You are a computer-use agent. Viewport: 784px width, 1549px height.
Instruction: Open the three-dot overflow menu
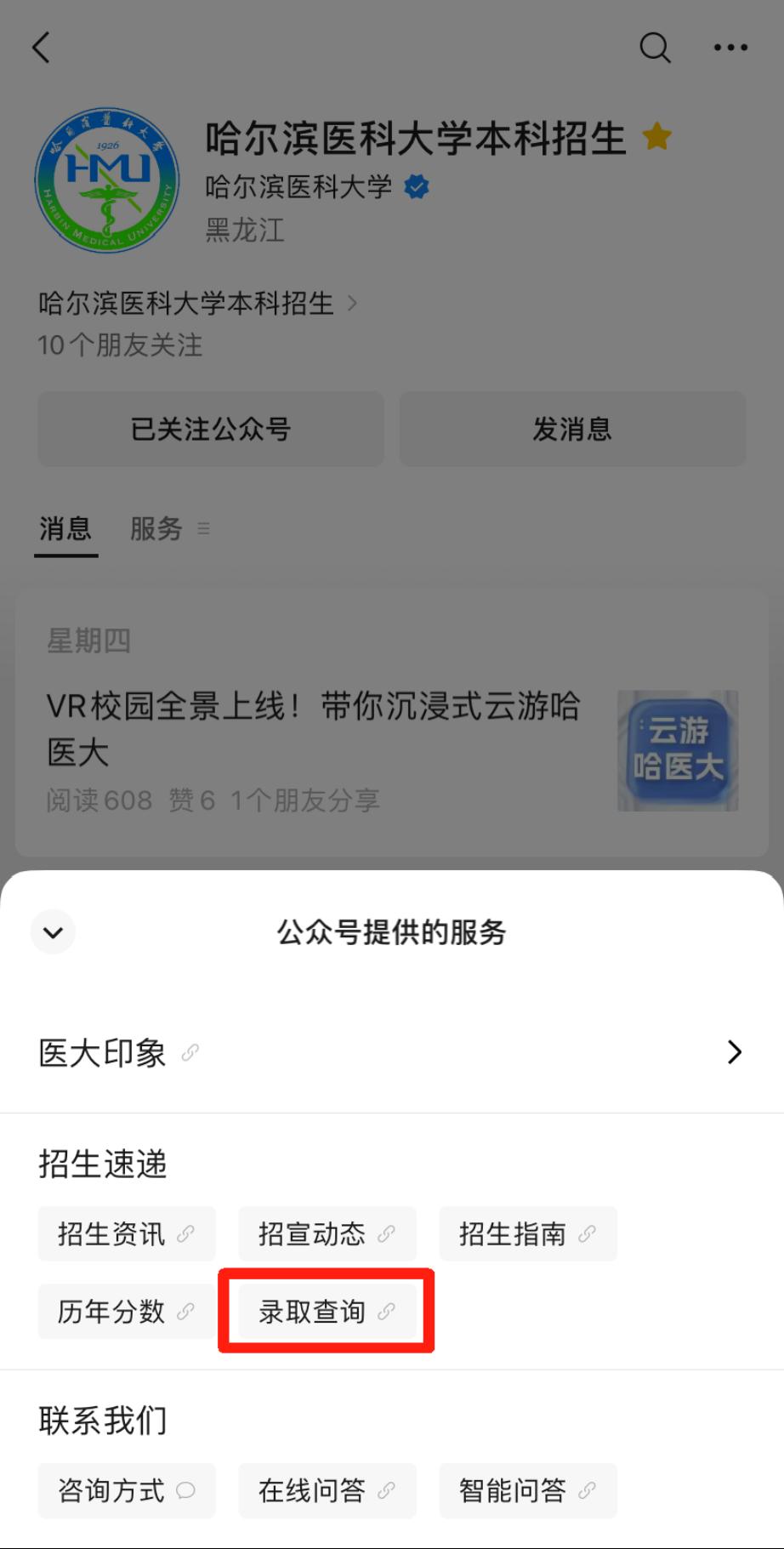[x=730, y=48]
